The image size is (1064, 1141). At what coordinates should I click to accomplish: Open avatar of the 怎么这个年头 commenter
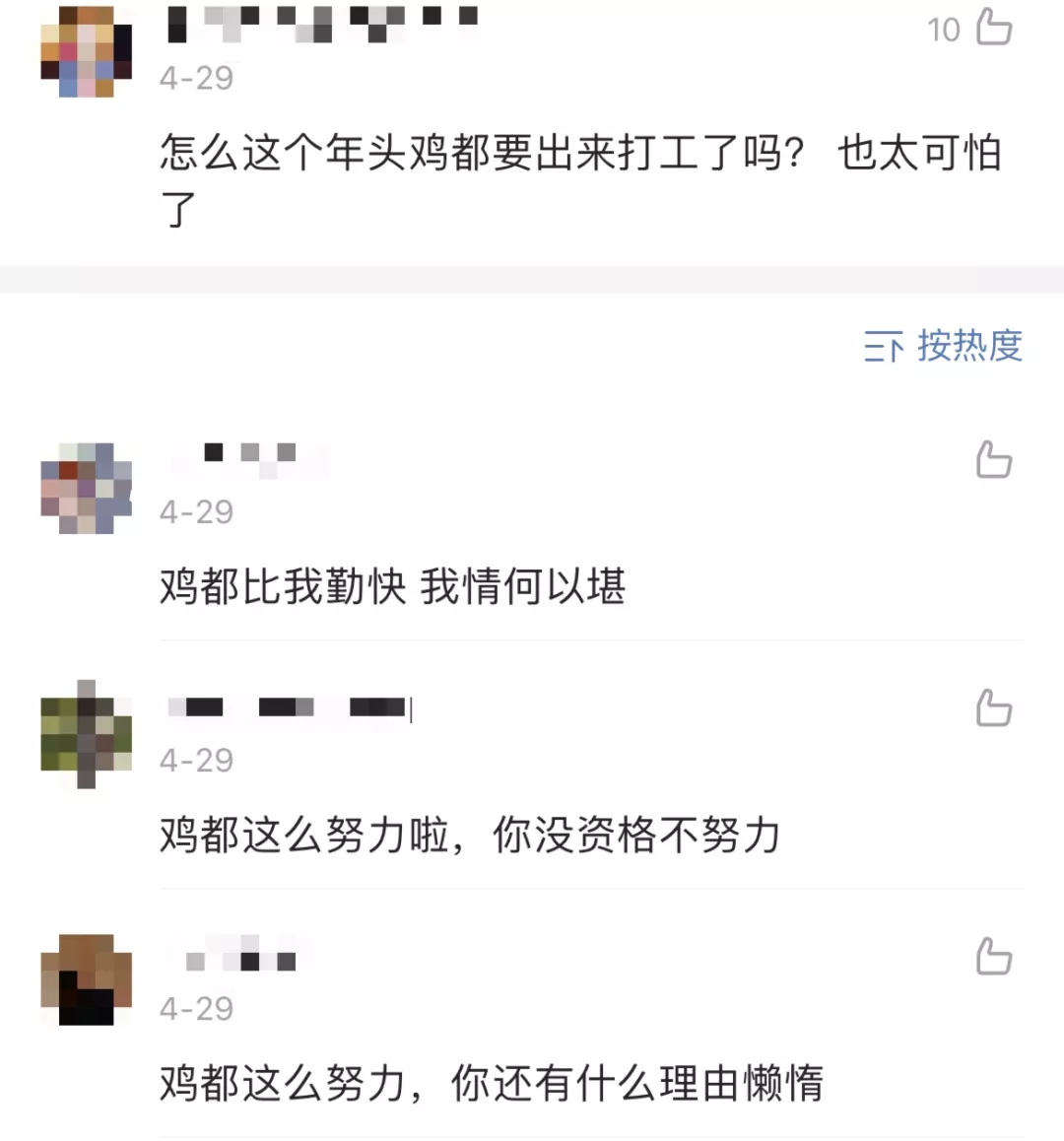[x=87, y=51]
